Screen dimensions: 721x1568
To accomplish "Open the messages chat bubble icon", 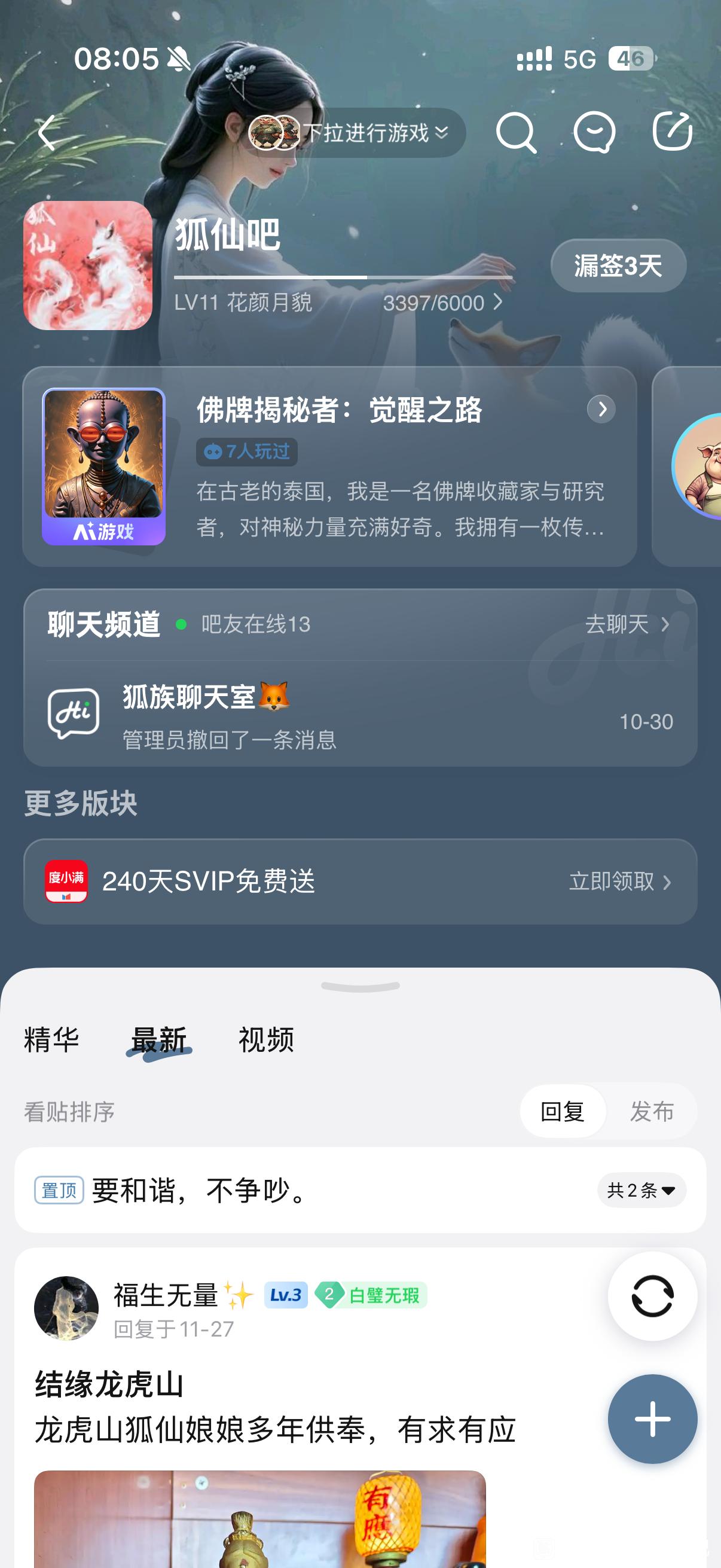I will (594, 132).
